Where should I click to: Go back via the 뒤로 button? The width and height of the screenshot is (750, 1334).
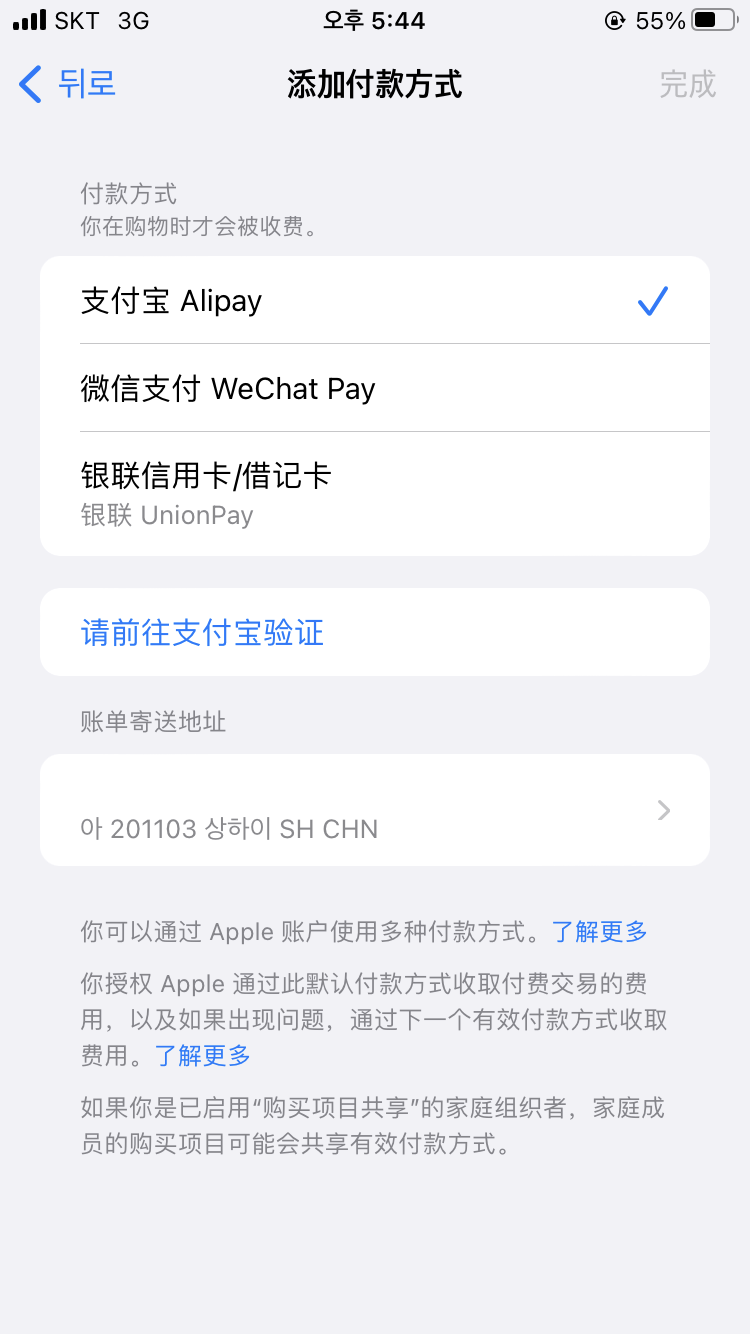(x=68, y=84)
